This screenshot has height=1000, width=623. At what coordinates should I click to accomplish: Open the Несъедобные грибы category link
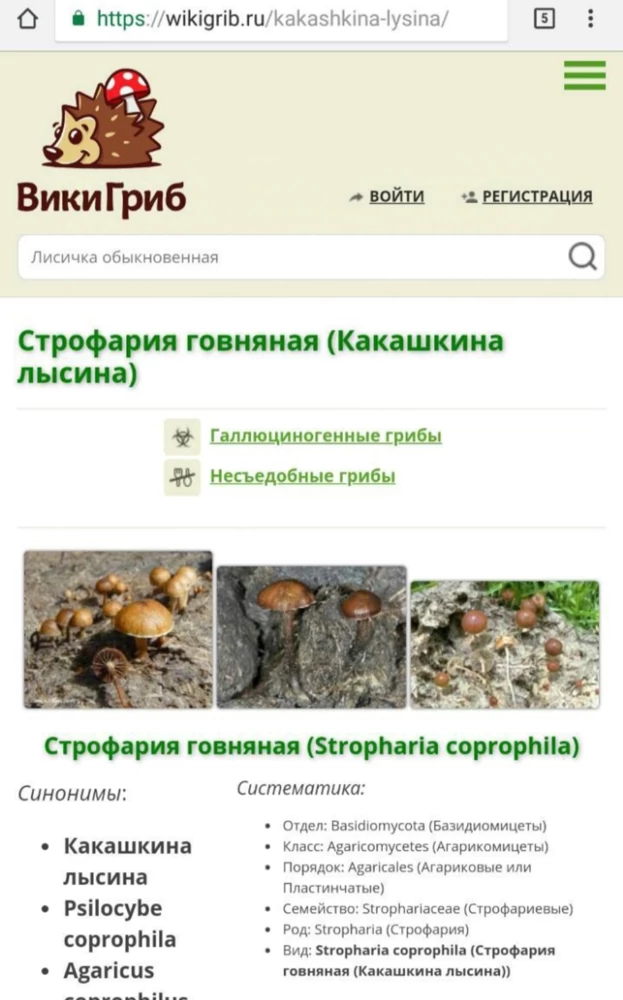pyautogui.click(x=302, y=476)
